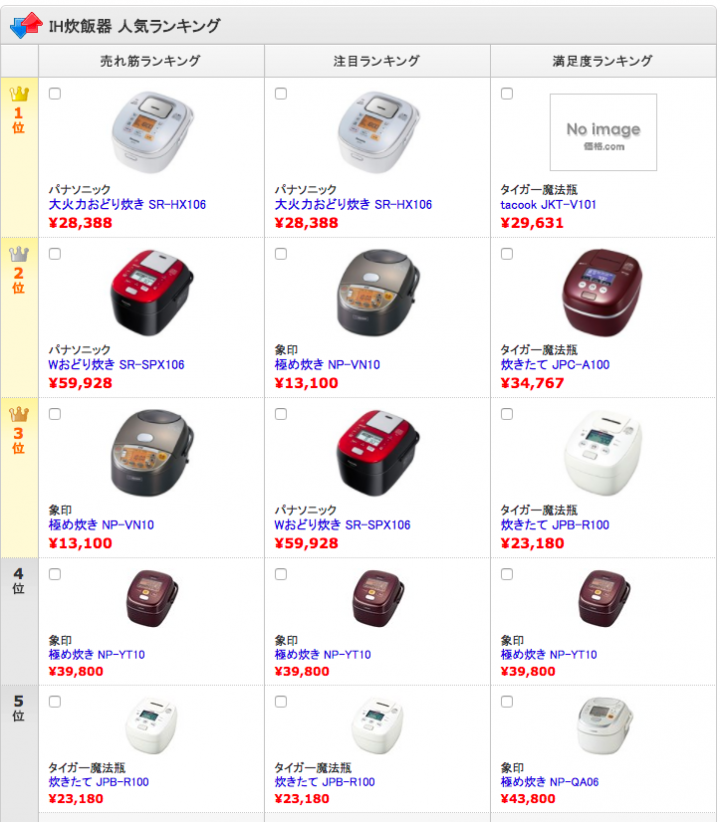Open 極め炊き NP-VN10 link under 注目ランキング
Screen dimensions: 720x822
(327, 365)
